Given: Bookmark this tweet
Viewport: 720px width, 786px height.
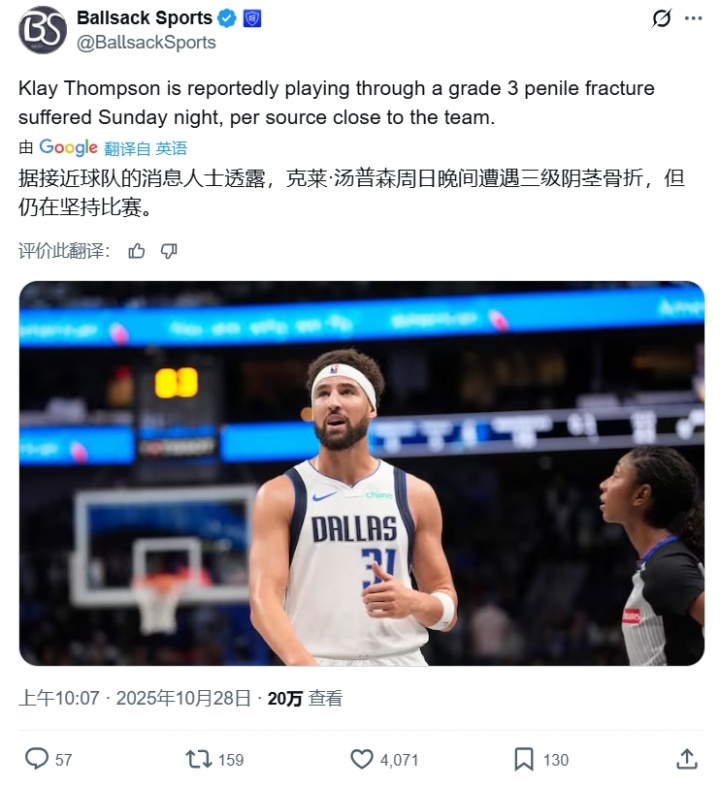Looking at the screenshot, I should [524, 759].
